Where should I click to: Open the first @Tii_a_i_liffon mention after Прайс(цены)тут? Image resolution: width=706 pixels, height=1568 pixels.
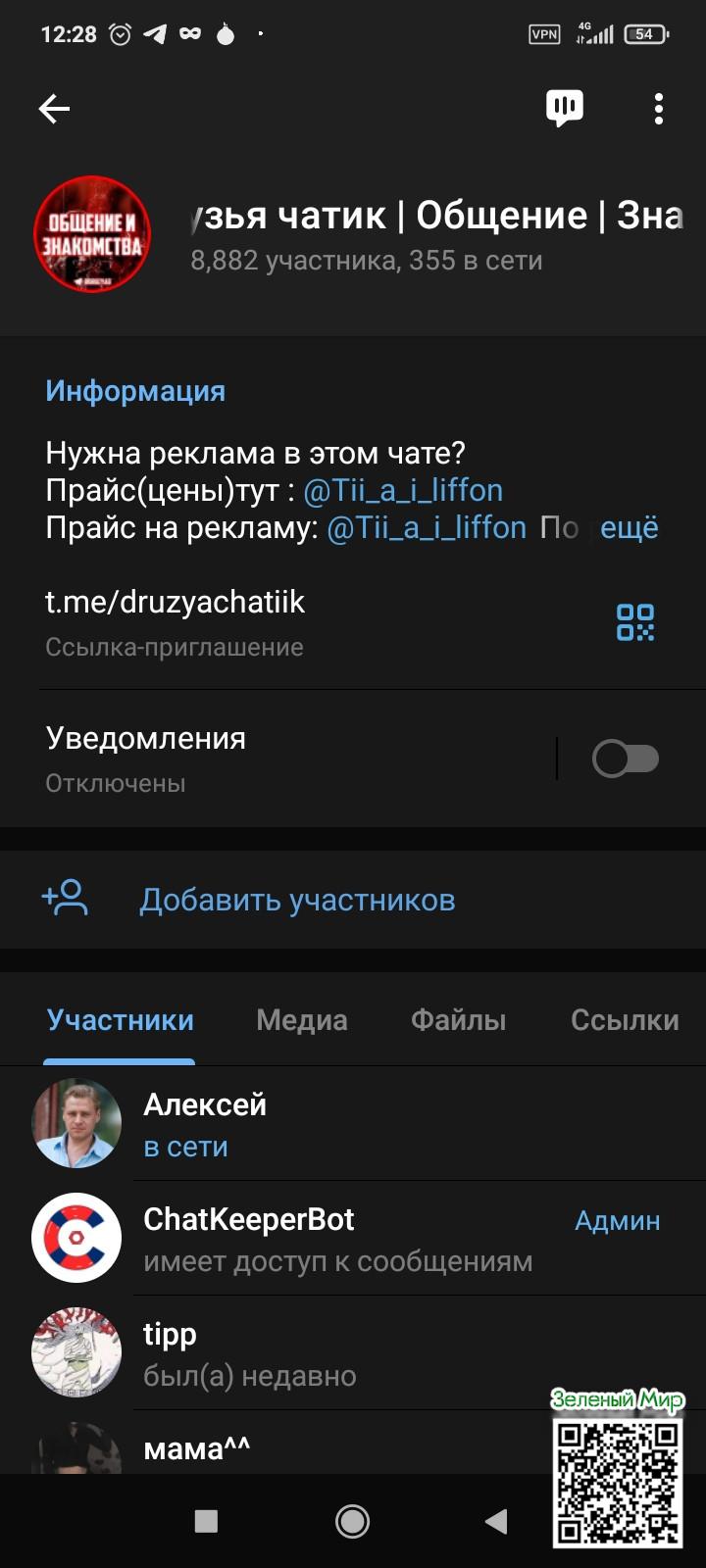403,490
